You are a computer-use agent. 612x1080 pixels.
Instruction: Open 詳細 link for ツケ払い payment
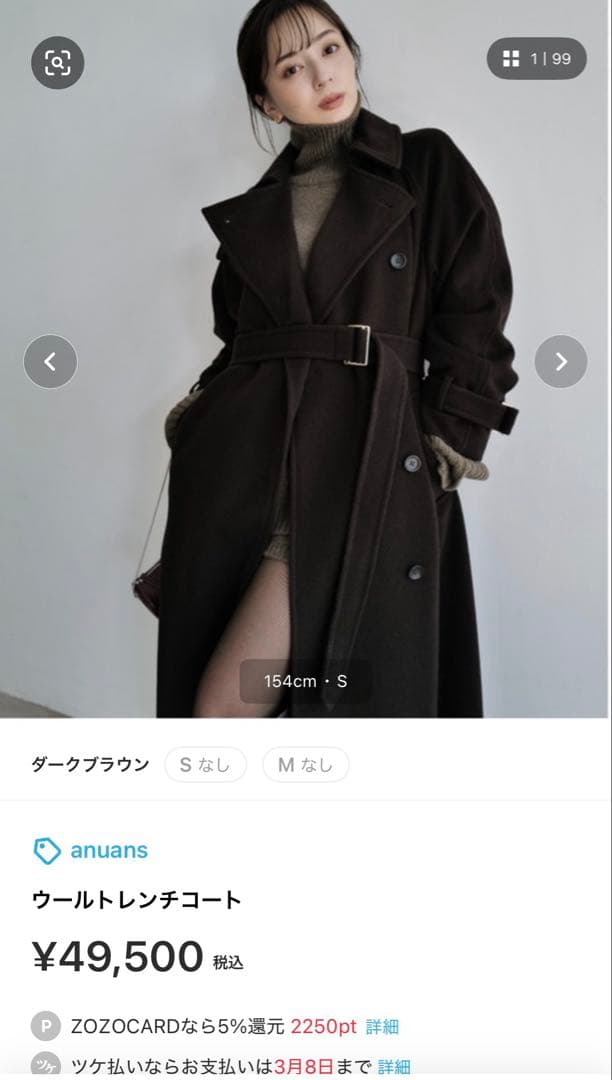pos(393,1066)
